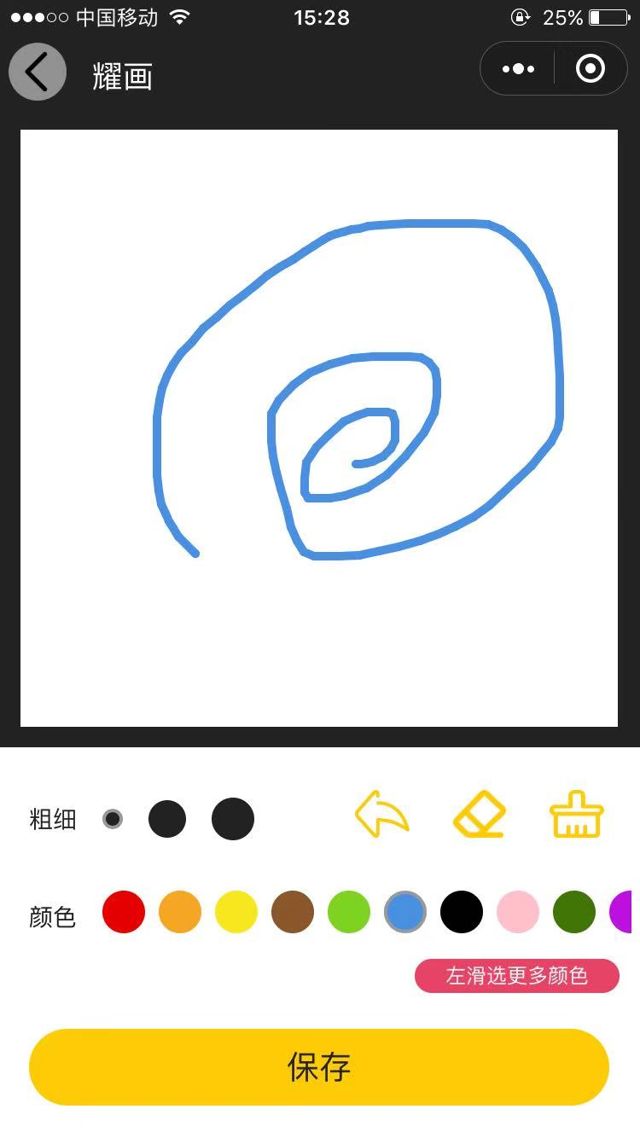Save the drawing with 保存 button

click(x=319, y=1066)
